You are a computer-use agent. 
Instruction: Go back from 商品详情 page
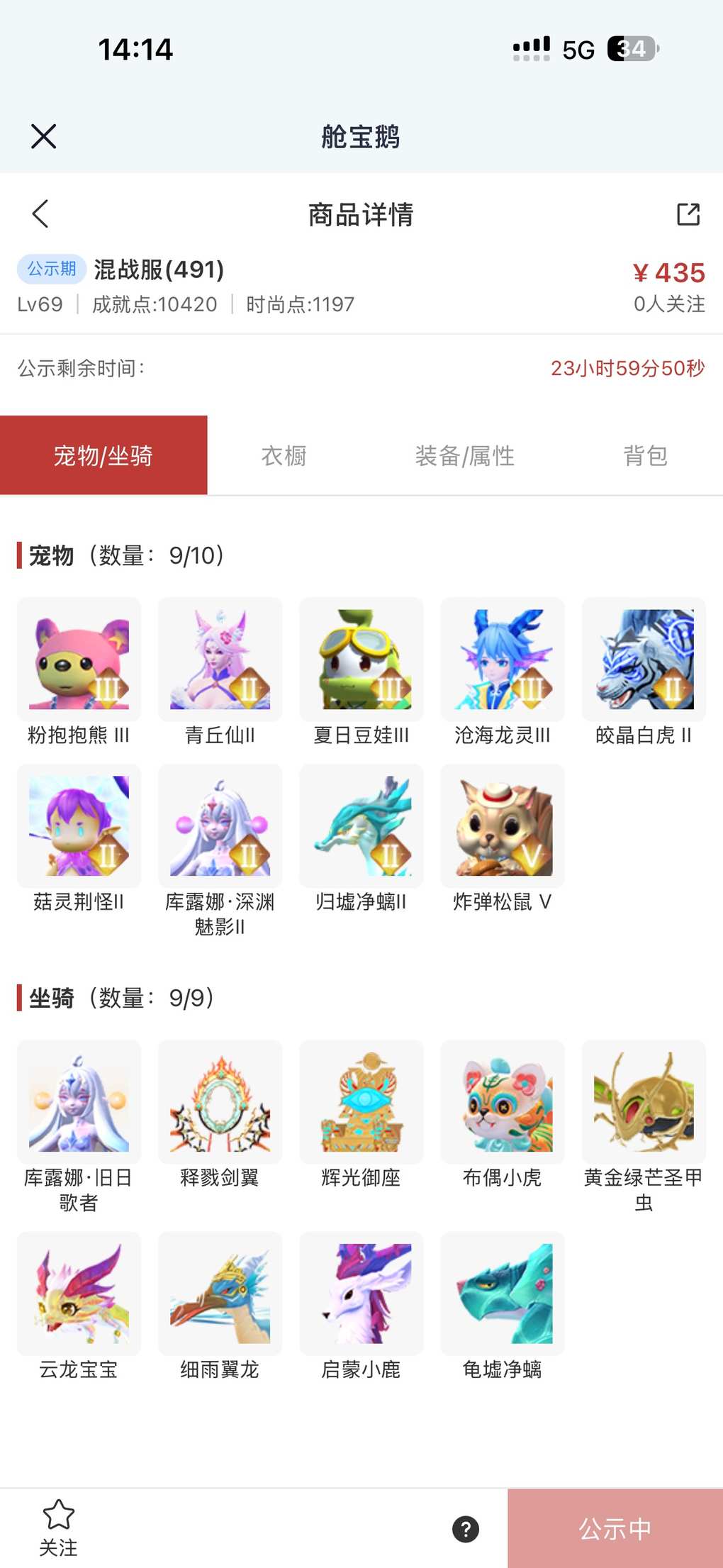click(x=40, y=213)
